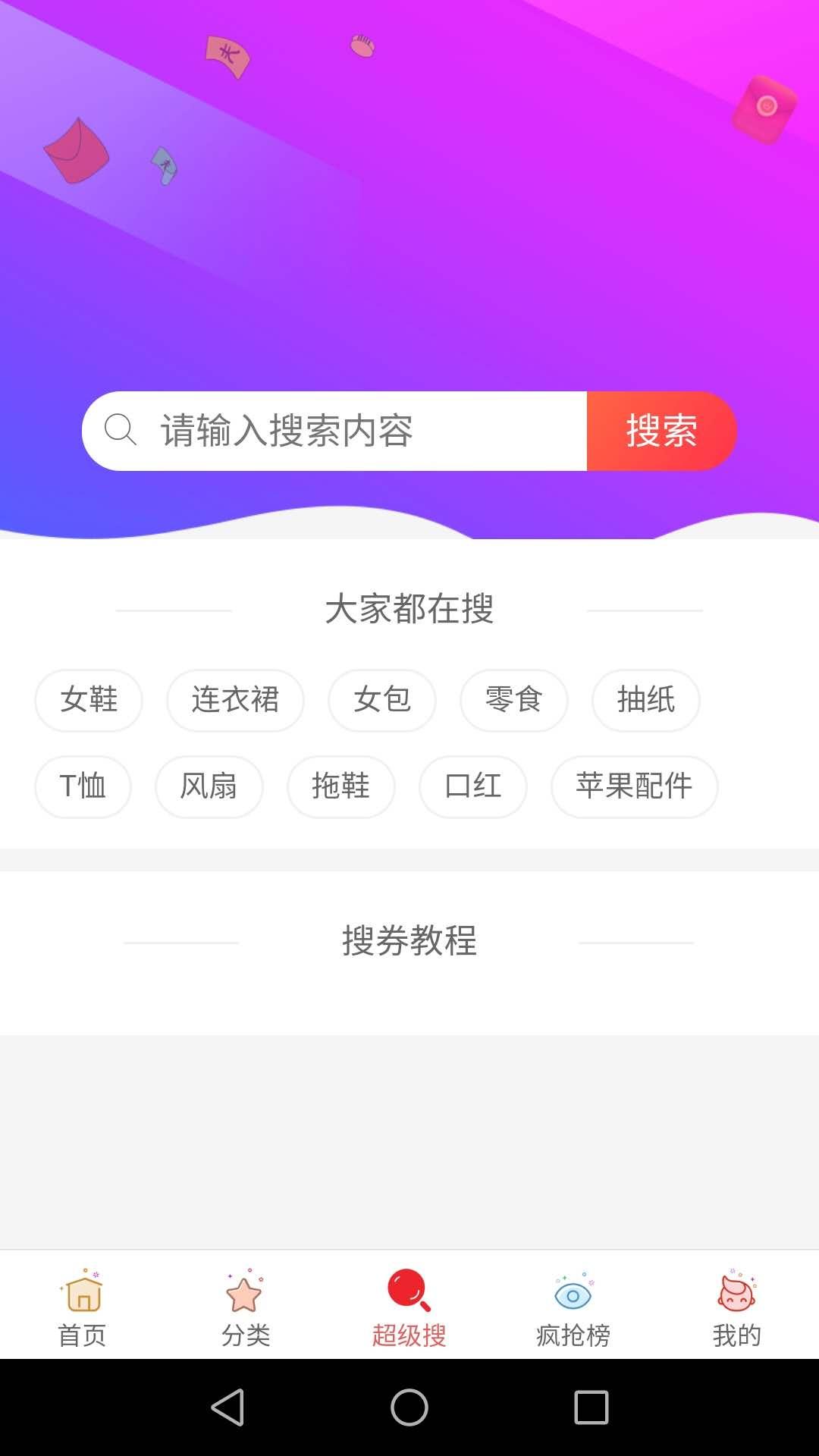Screen dimensions: 819x1456
Task: Select the 连衣裙 search tag
Action: (235, 701)
